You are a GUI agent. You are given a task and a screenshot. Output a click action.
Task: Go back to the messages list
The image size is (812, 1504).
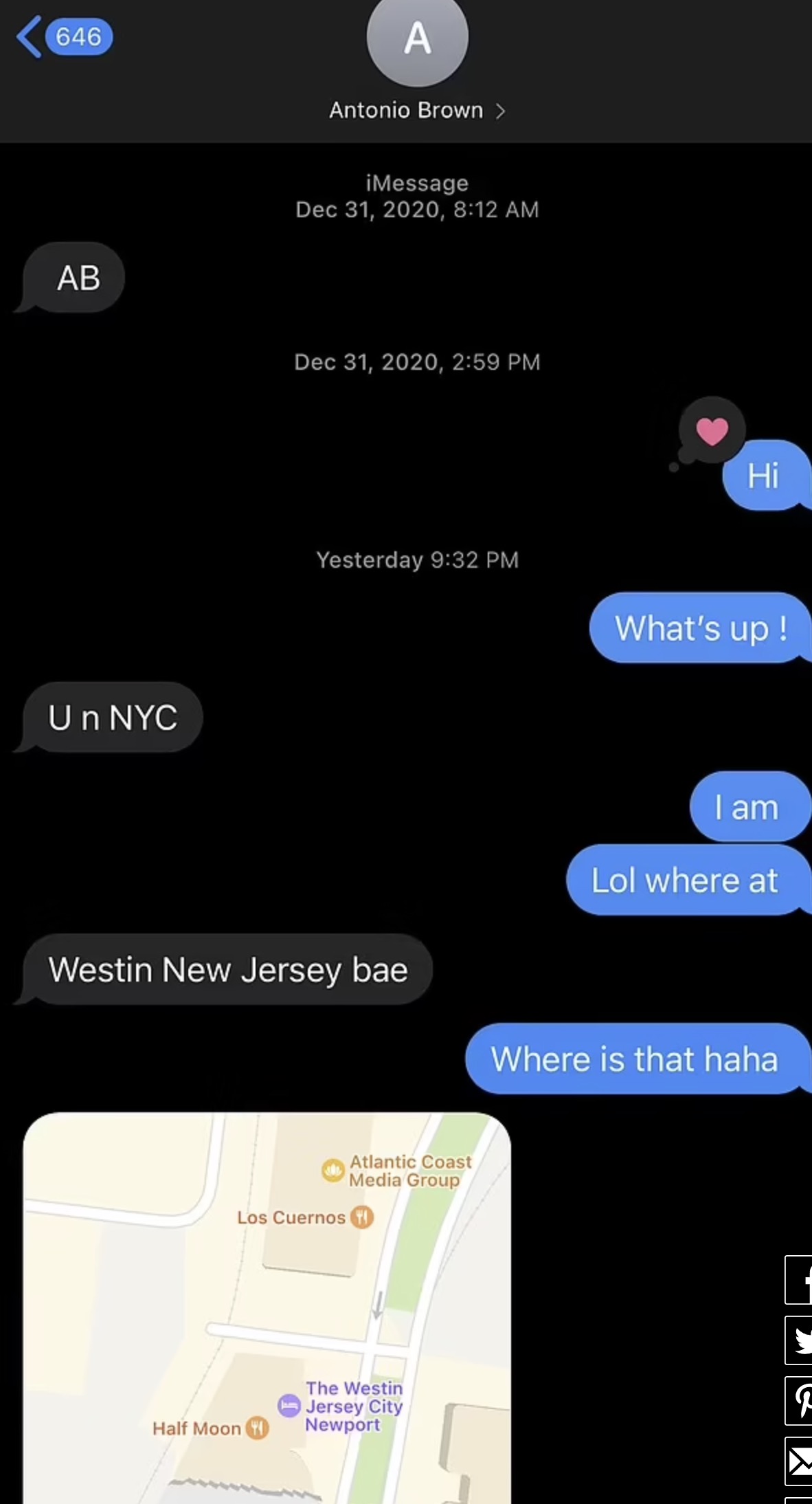pos(64,36)
